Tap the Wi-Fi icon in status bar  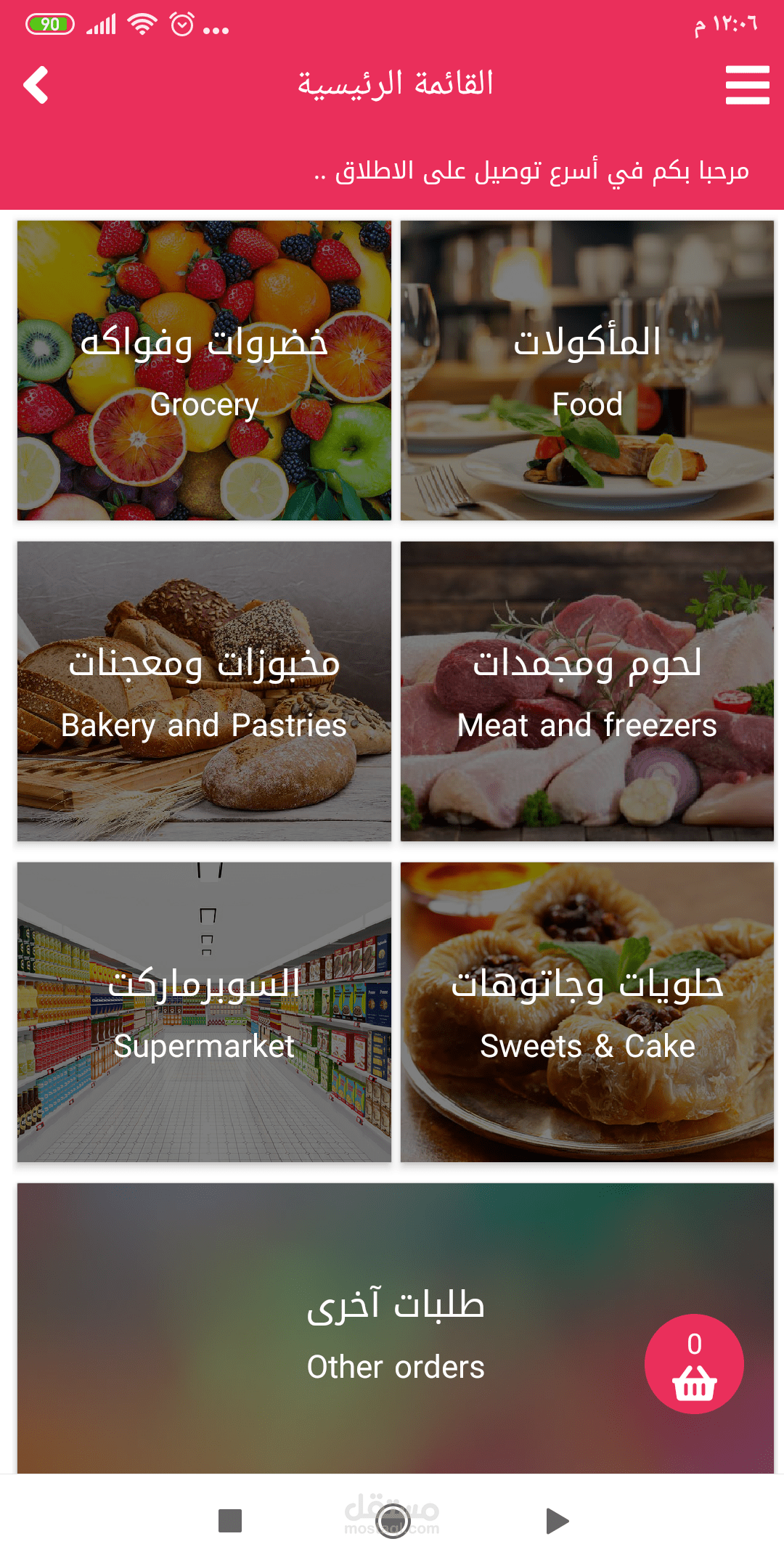point(142,23)
